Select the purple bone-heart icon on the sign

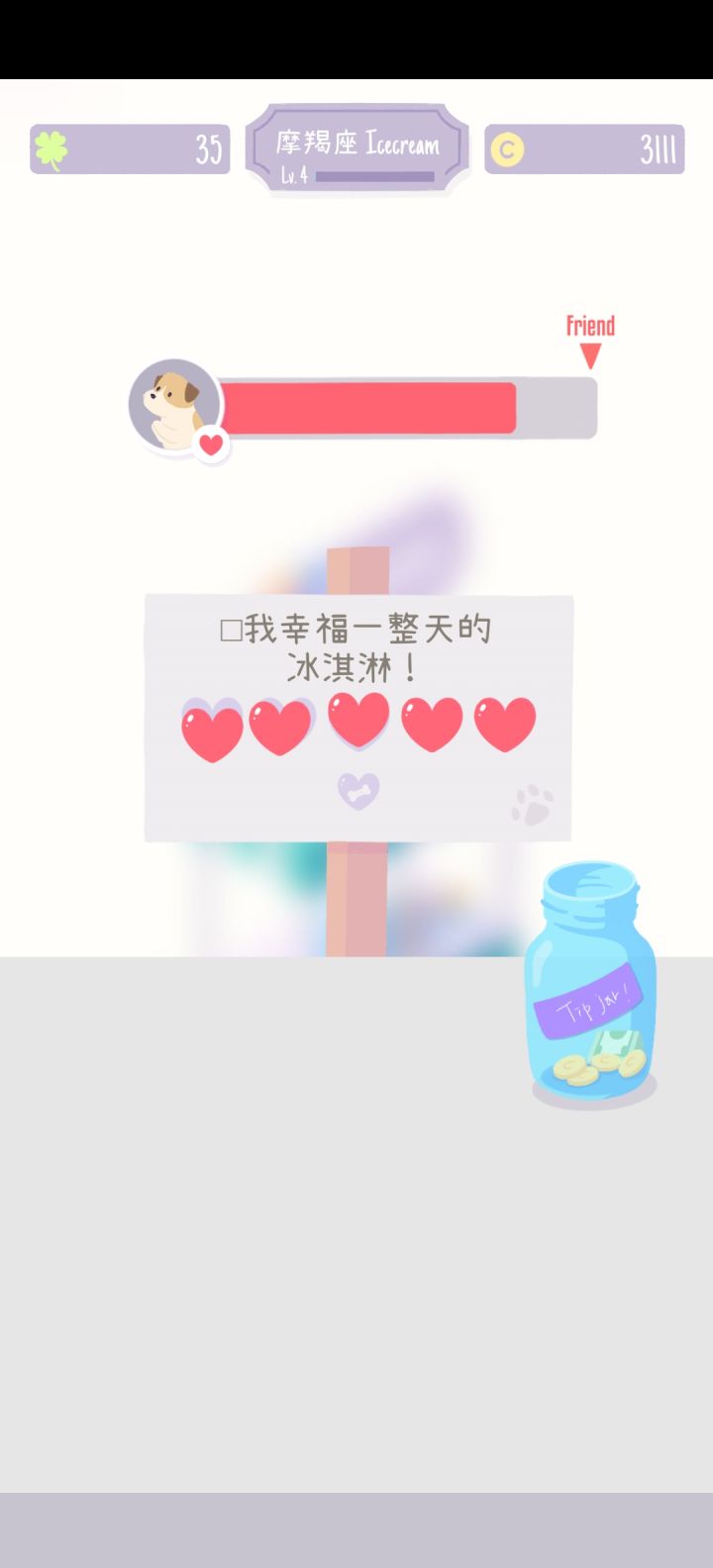359,792
